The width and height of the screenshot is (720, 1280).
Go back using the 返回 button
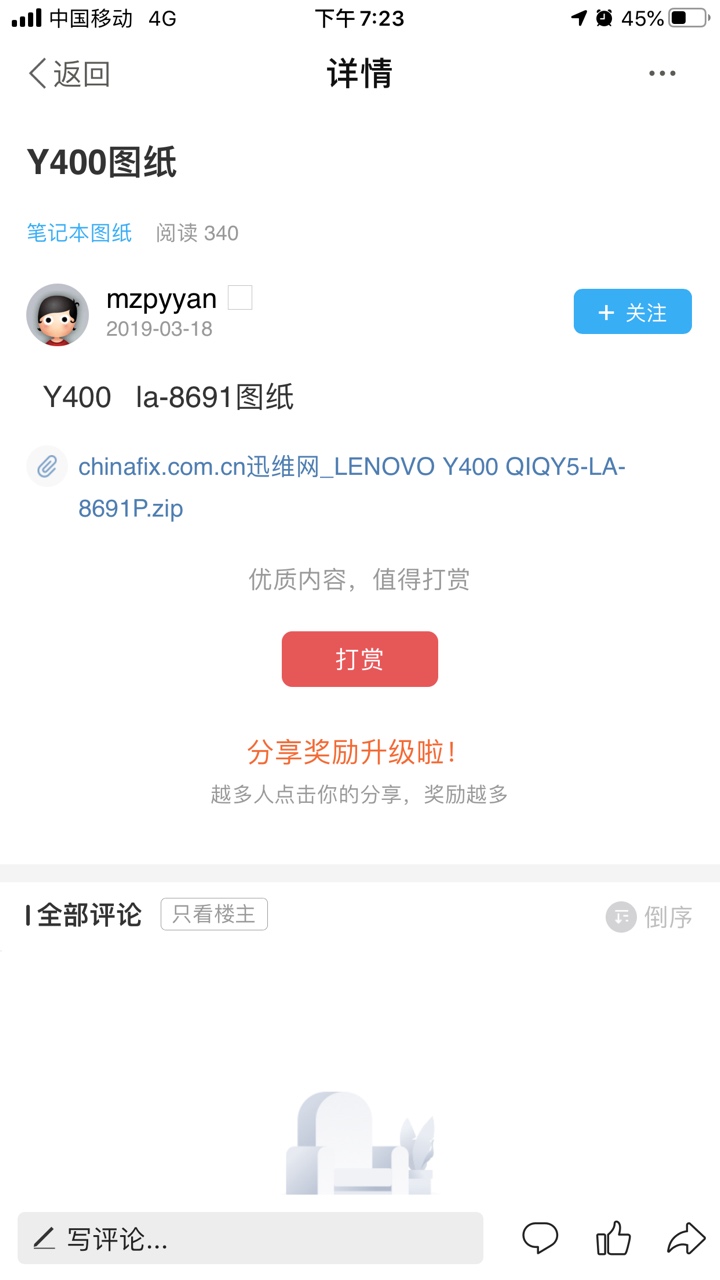tap(68, 74)
